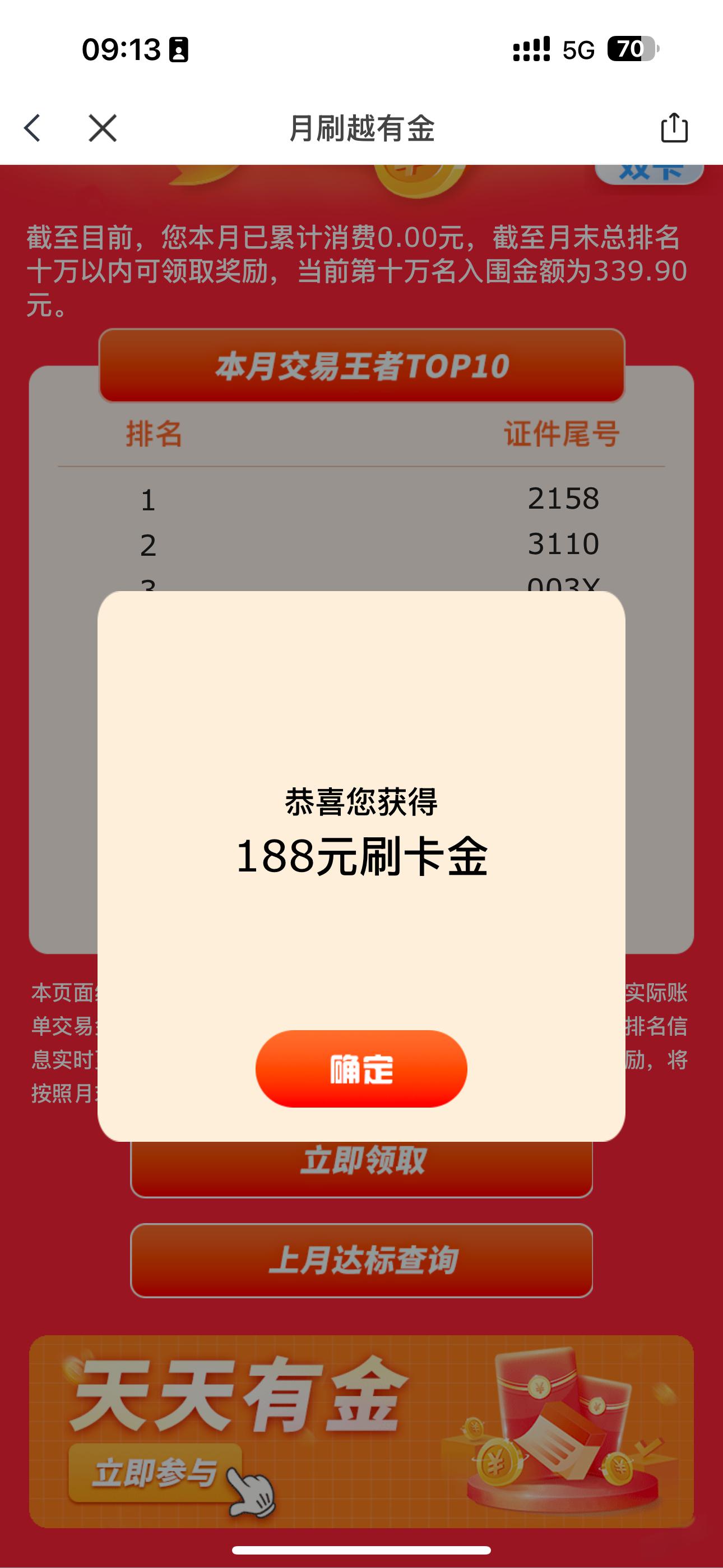Open the 天天有金 立即参与 banner
The image size is (723, 1568).
(x=156, y=1473)
